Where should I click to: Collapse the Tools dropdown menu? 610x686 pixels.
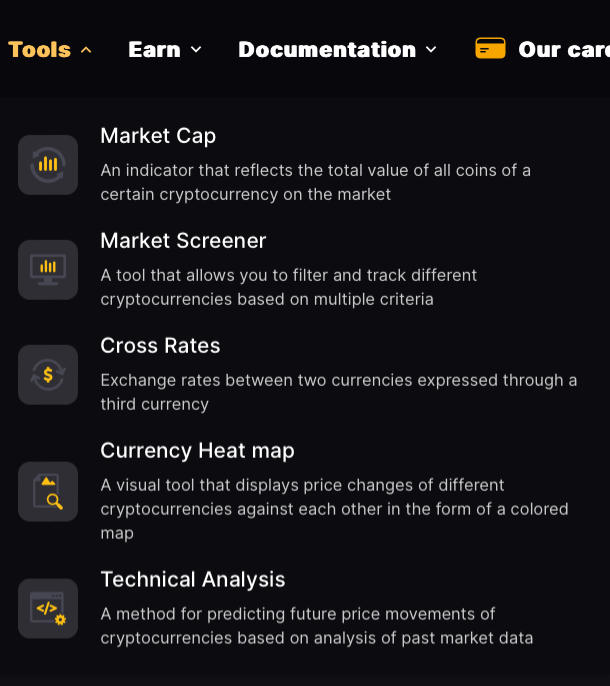pyautogui.click(x=50, y=49)
